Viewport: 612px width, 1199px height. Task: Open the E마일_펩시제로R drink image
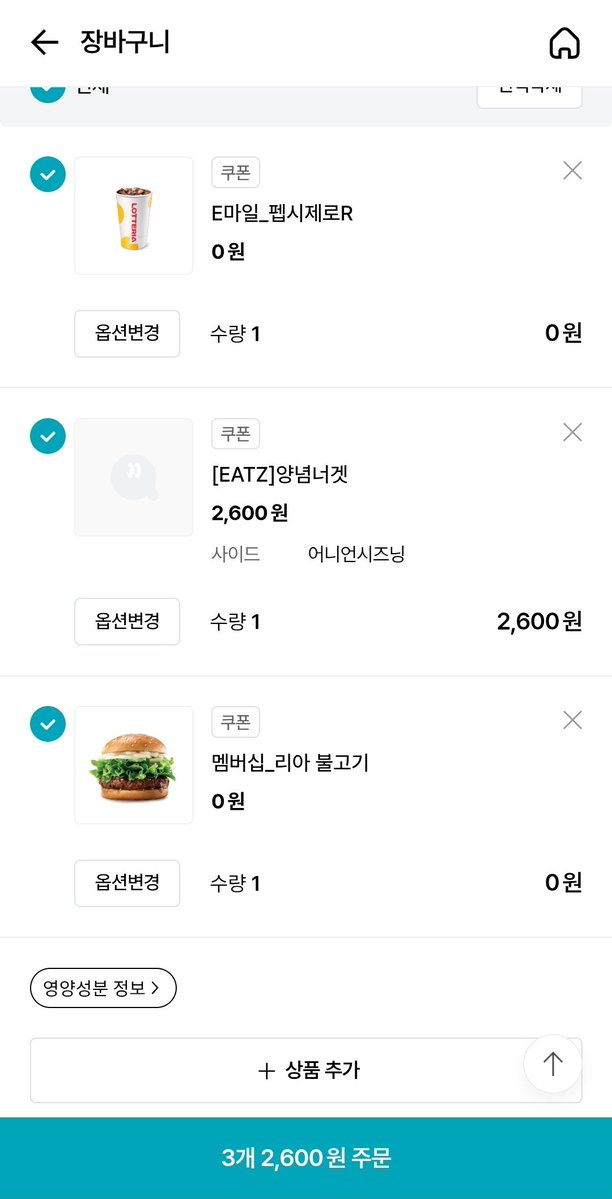[x=134, y=215]
